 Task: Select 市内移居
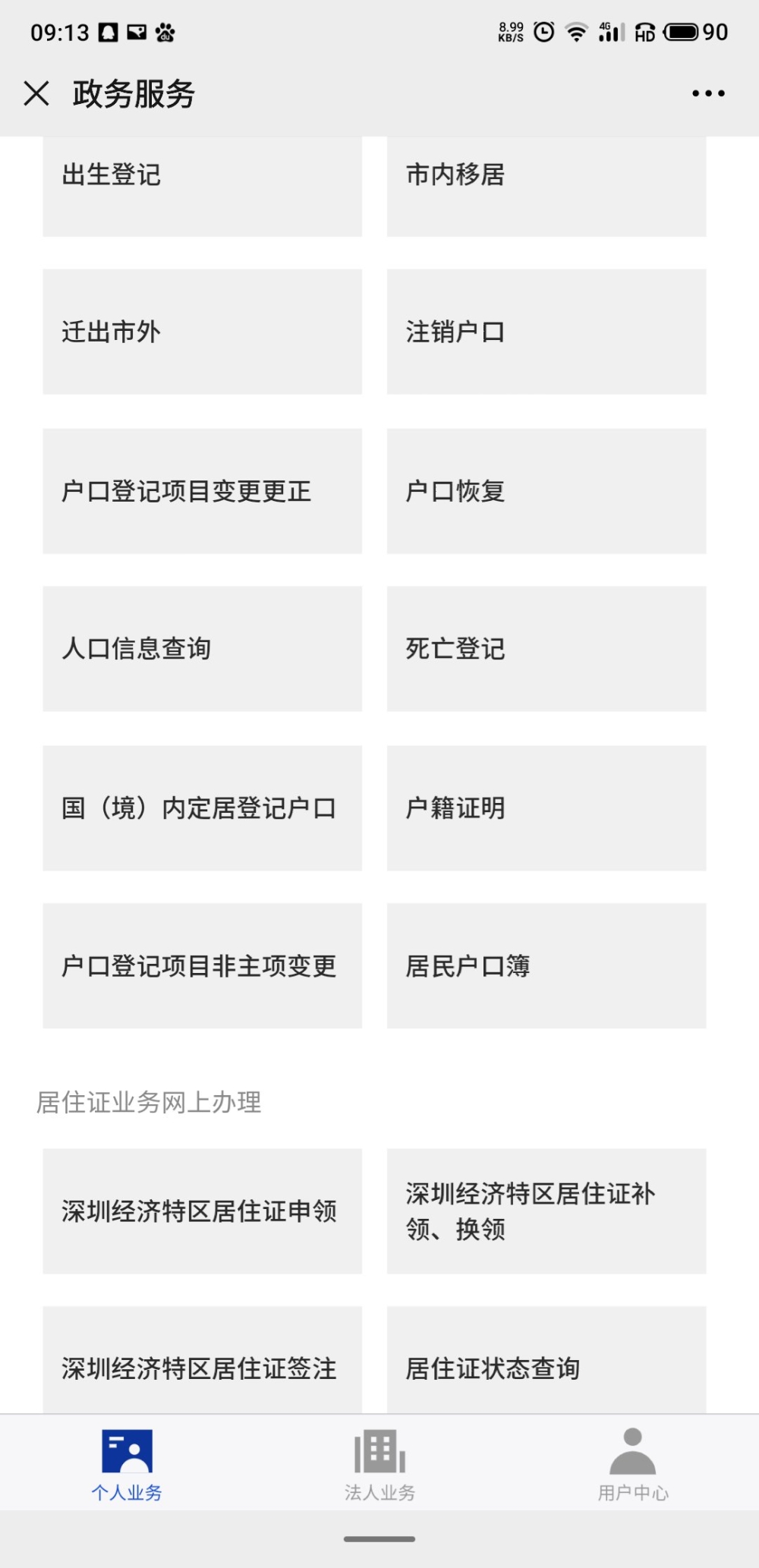[x=546, y=187]
